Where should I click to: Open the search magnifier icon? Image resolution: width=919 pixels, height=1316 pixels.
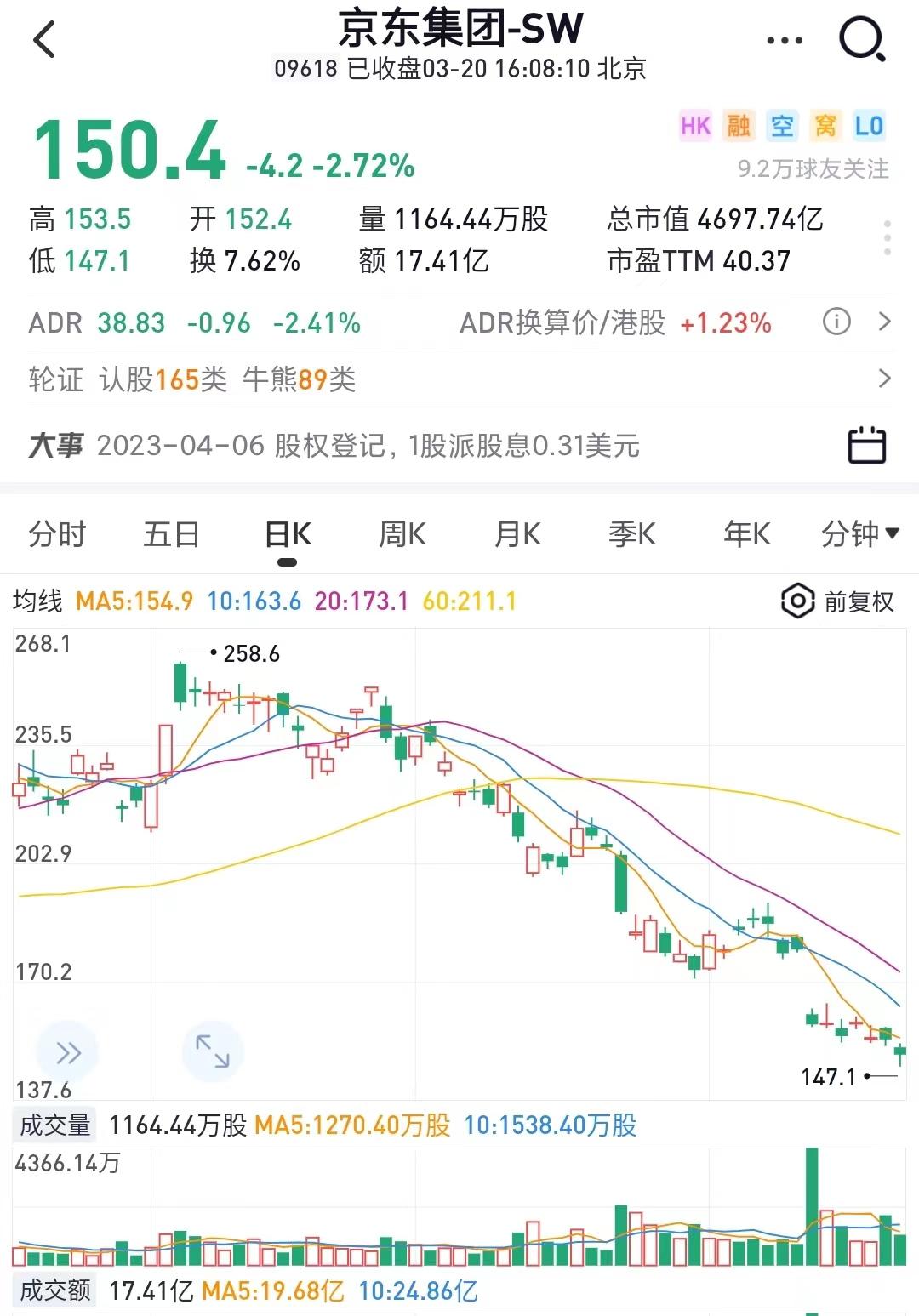tap(861, 39)
